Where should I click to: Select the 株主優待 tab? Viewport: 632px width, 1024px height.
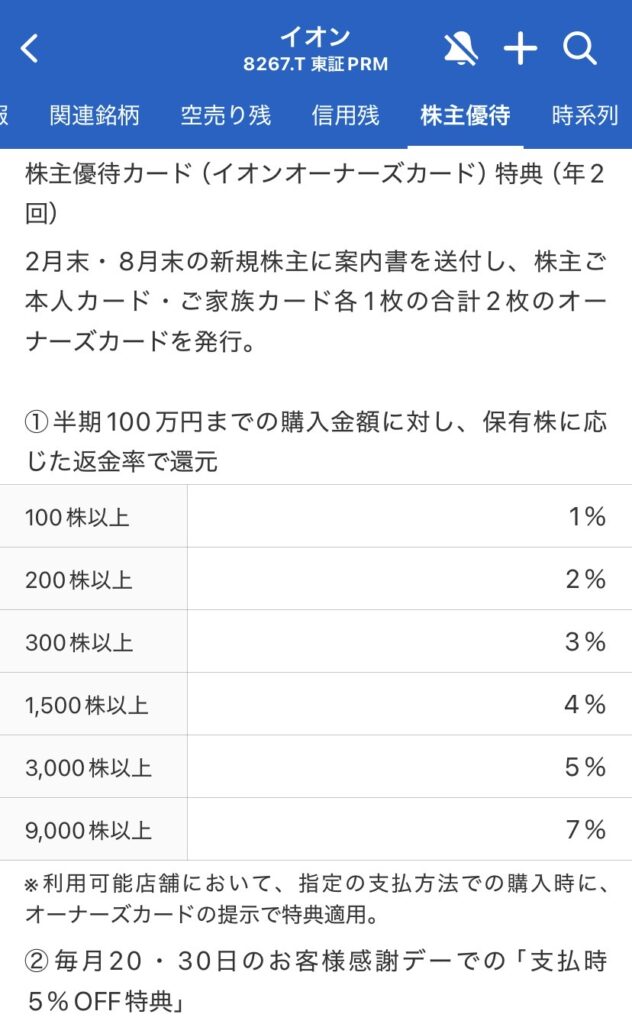coord(465,116)
